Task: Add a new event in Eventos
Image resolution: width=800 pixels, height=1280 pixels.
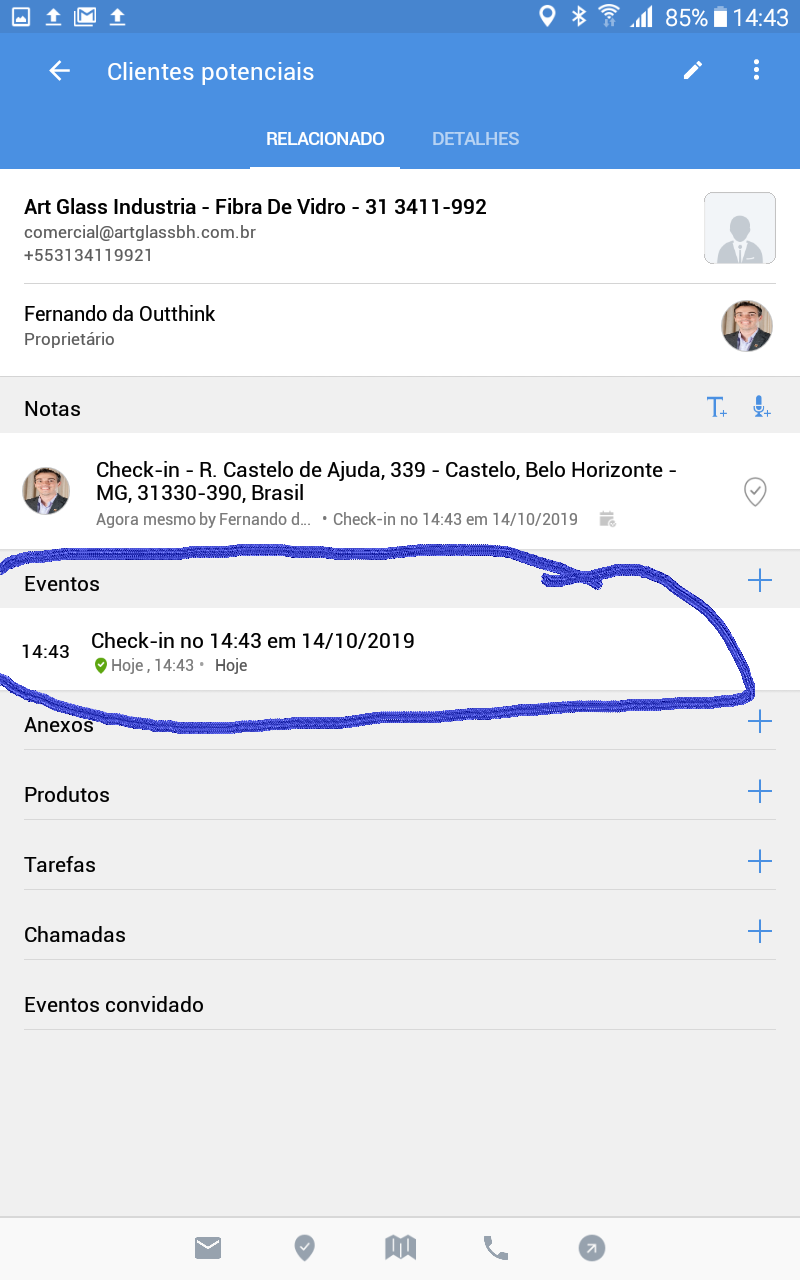Action: click(760, 581)
